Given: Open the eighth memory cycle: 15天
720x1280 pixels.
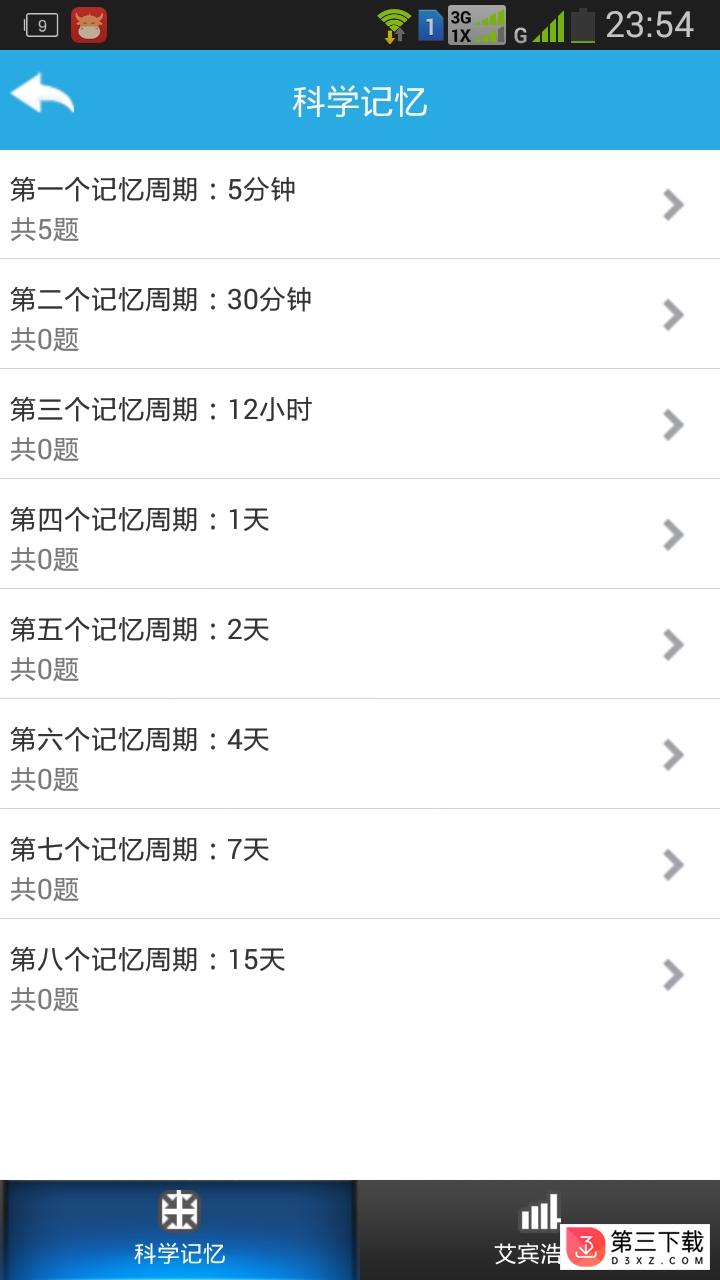Looking at the screenshot, I should (360, 975).
